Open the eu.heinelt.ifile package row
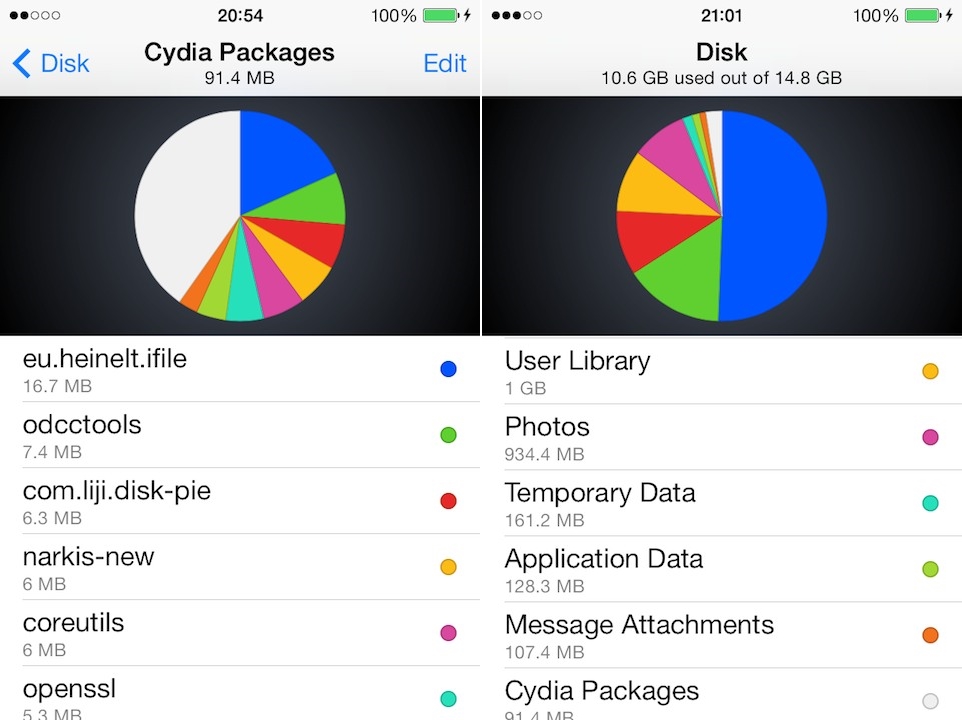The width and height of the screenshot is (962, 720). coord(240,369)
